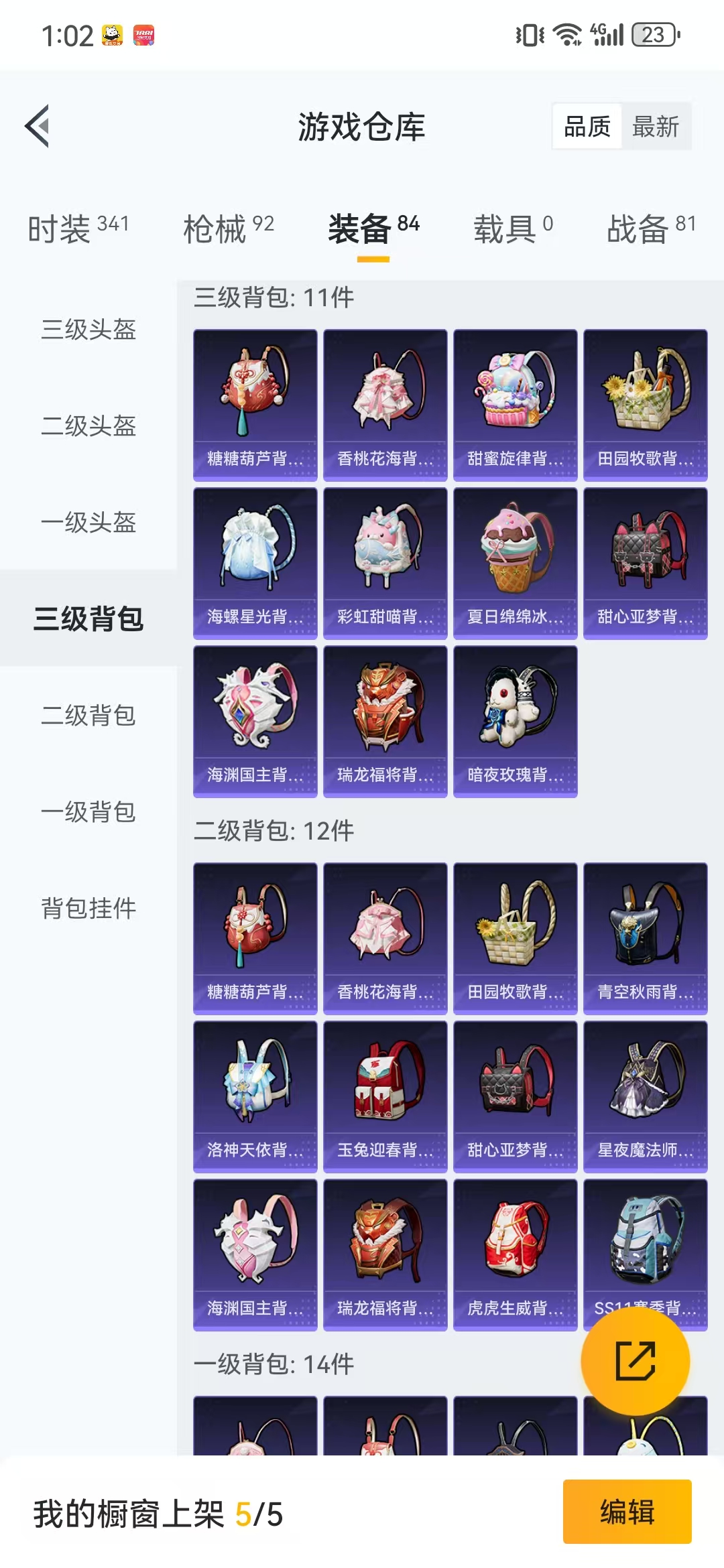The image size is (724, 1568).
Task: Jump to 一级背包 category
Action: point(88,811)
